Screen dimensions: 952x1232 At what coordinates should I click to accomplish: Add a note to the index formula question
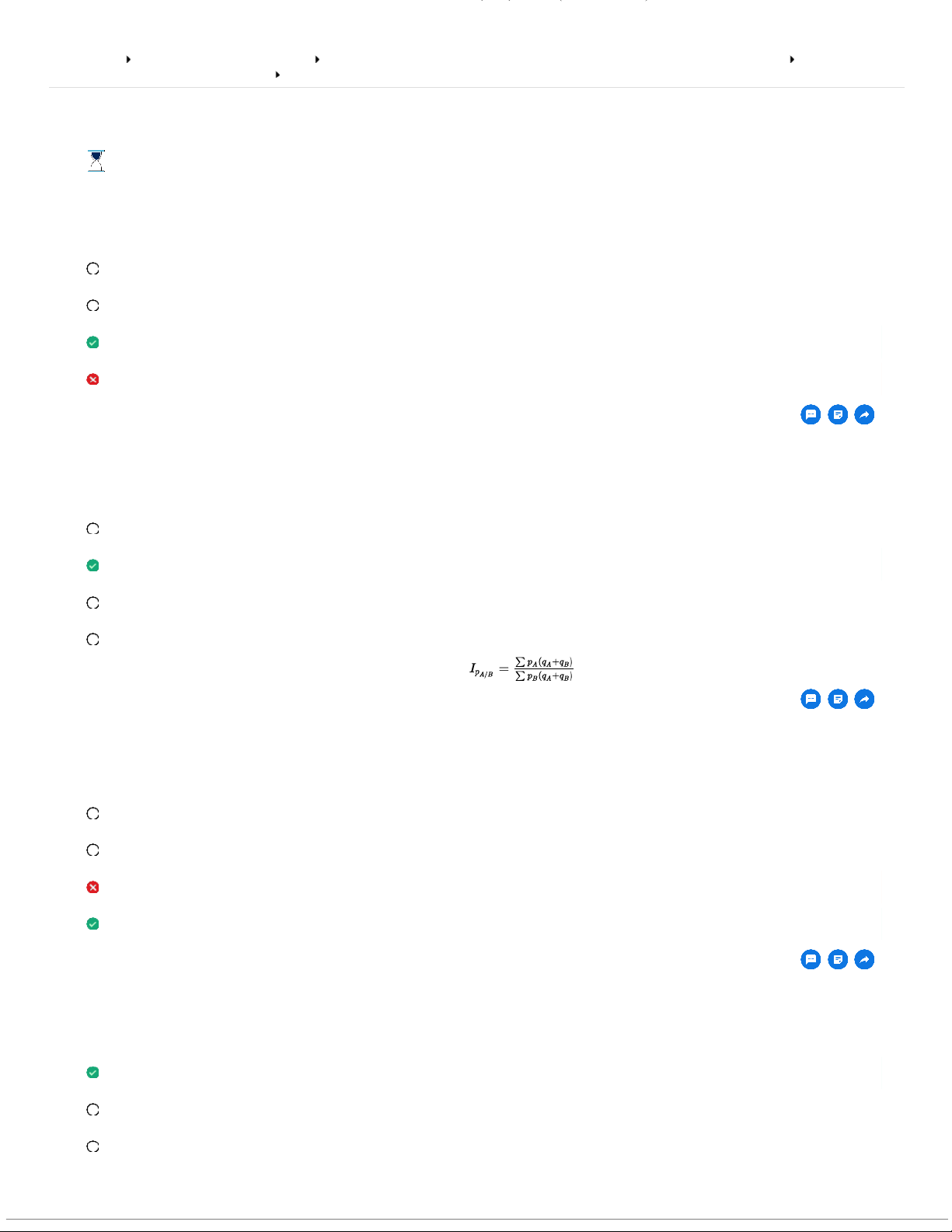(838, 700)
